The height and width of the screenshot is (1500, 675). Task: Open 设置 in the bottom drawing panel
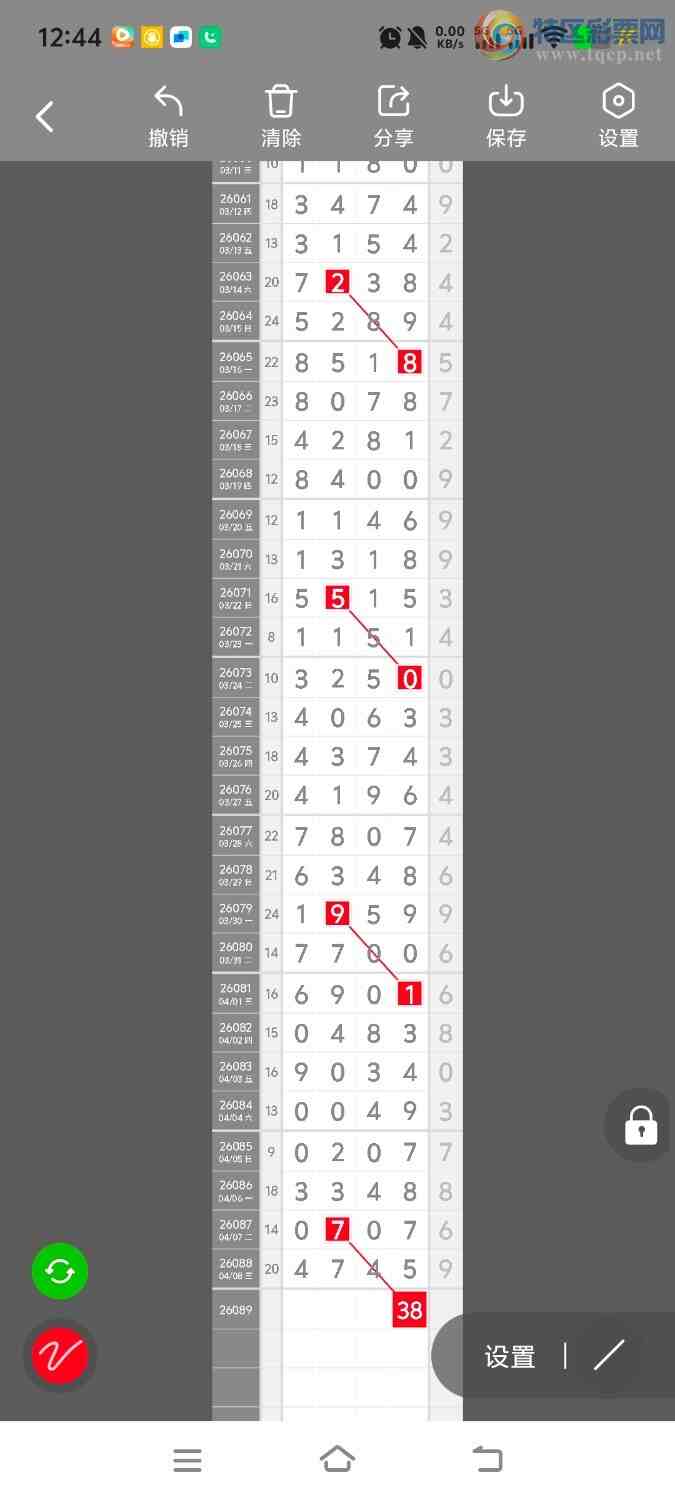tap(510, 1356)
